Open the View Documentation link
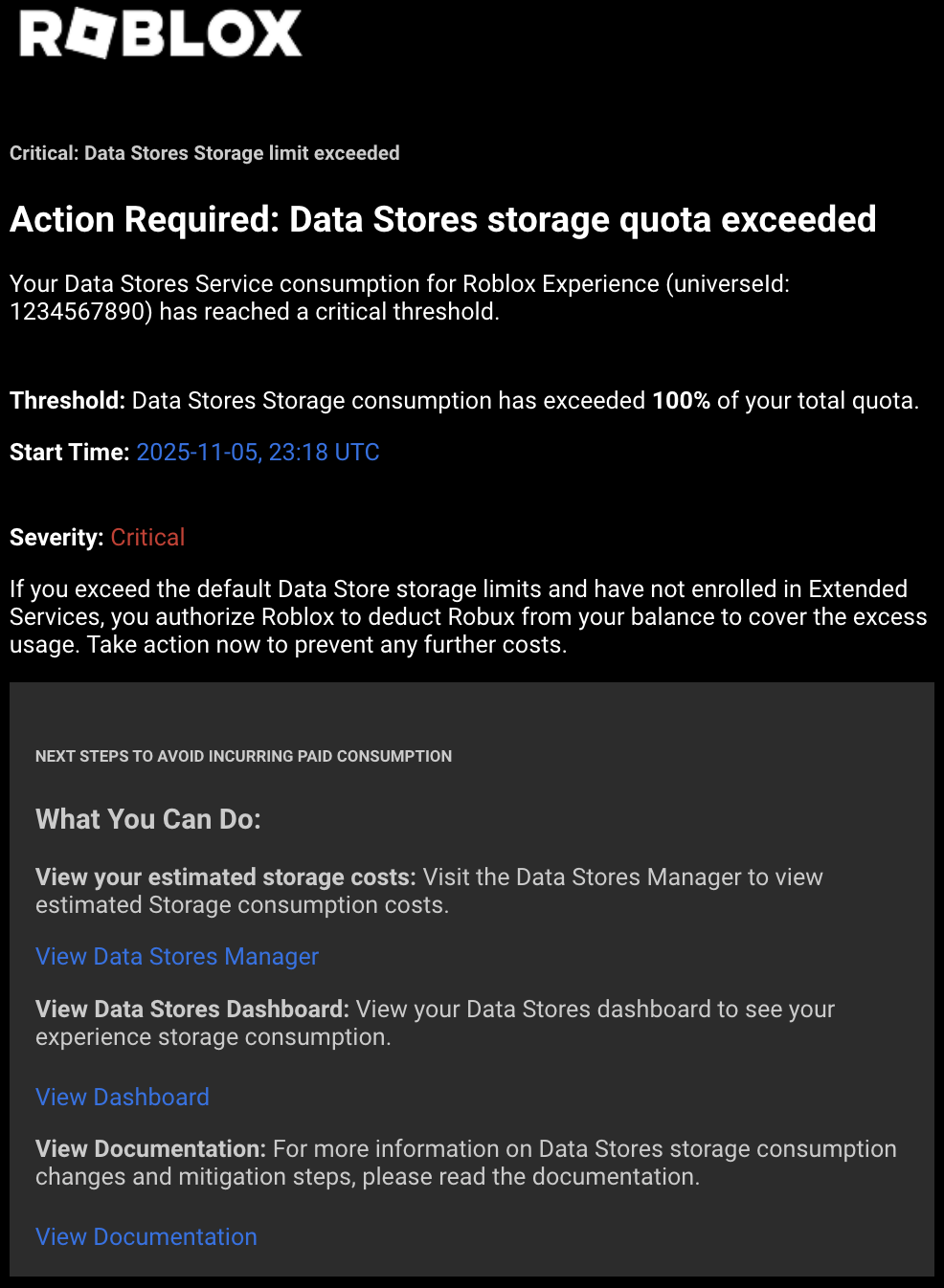This screenshot has width=944, height=1288. tap(146, 1236)
